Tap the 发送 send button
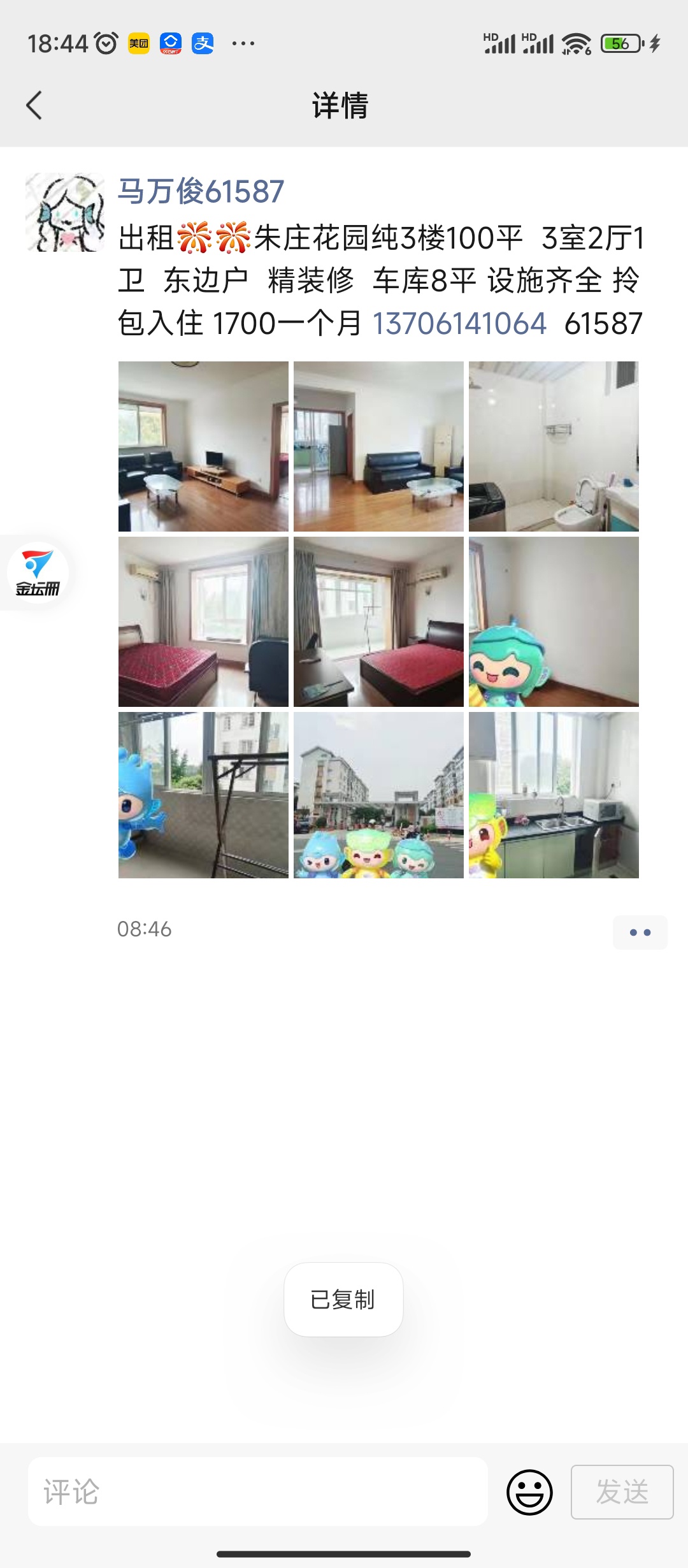 pos(622,1492)
